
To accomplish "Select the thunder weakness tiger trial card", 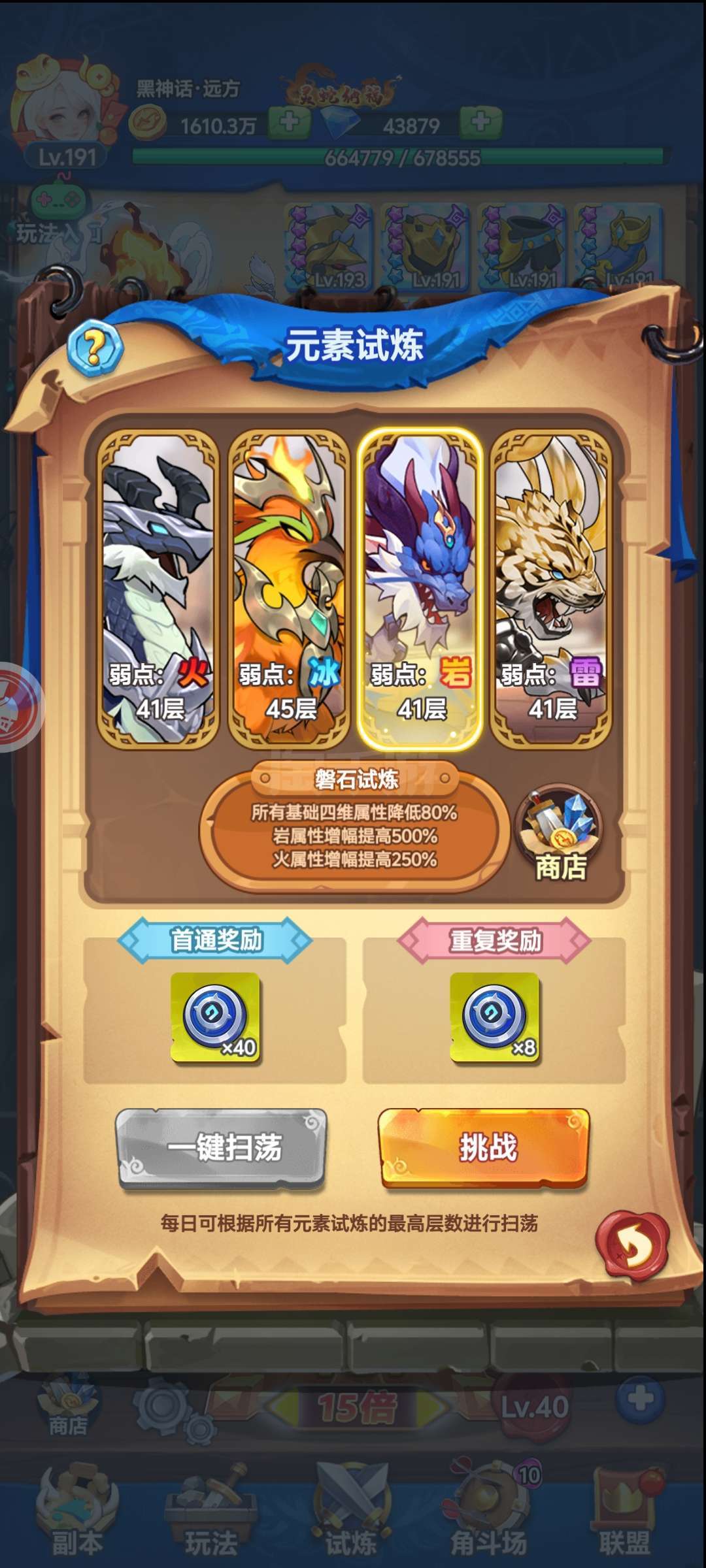I will [x=551, y=588].
